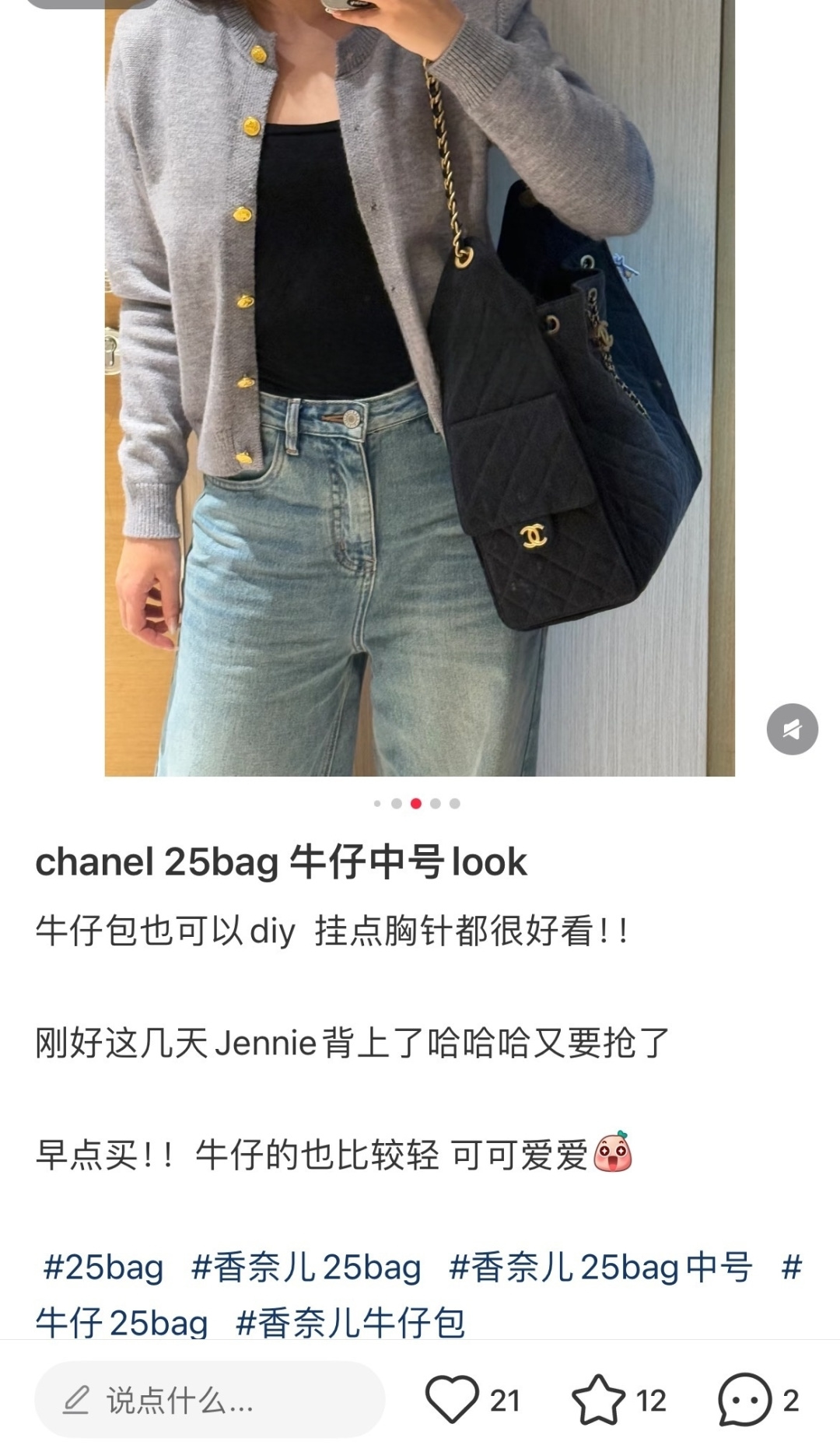Save the post with the star icon
Viewport: 840px width, 1452px height.
(598, 1400)
